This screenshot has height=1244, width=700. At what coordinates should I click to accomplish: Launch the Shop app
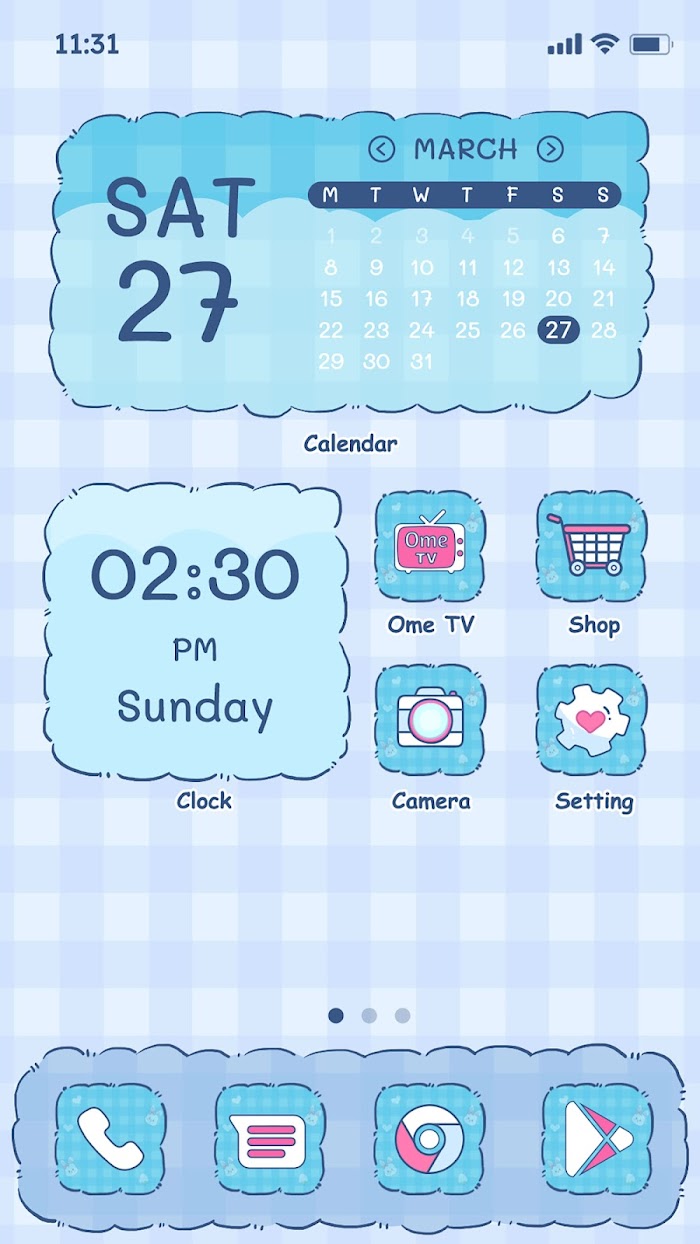[592, 546]
